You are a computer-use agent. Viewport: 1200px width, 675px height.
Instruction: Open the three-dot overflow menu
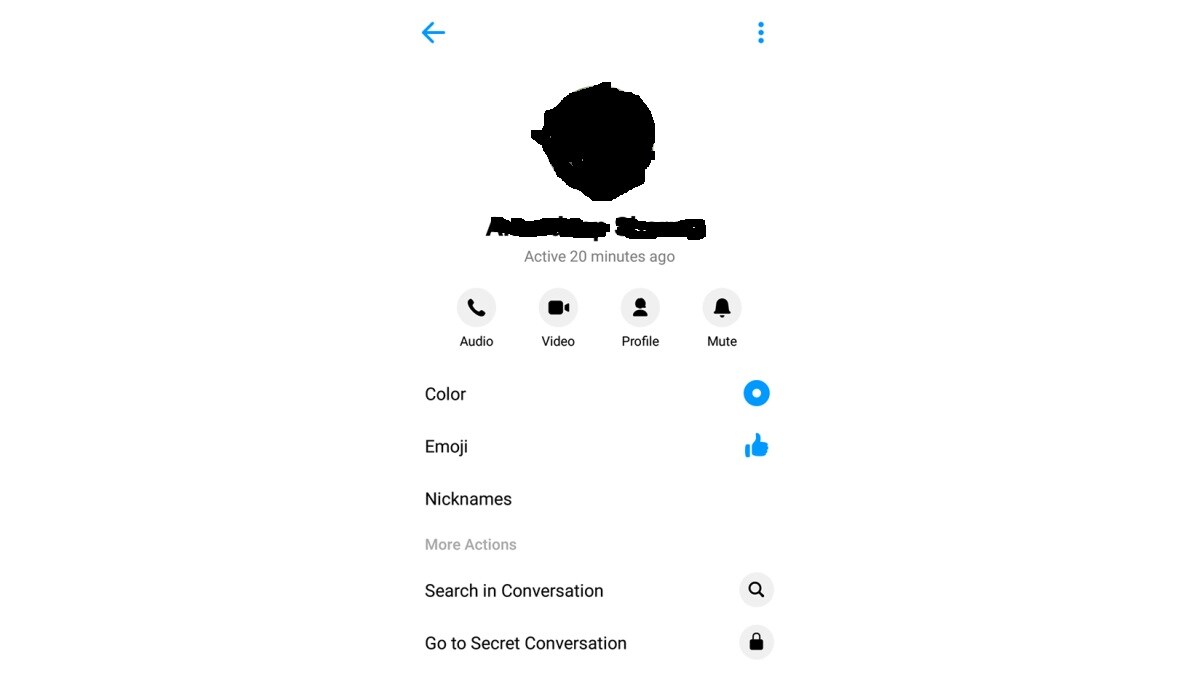761,33
